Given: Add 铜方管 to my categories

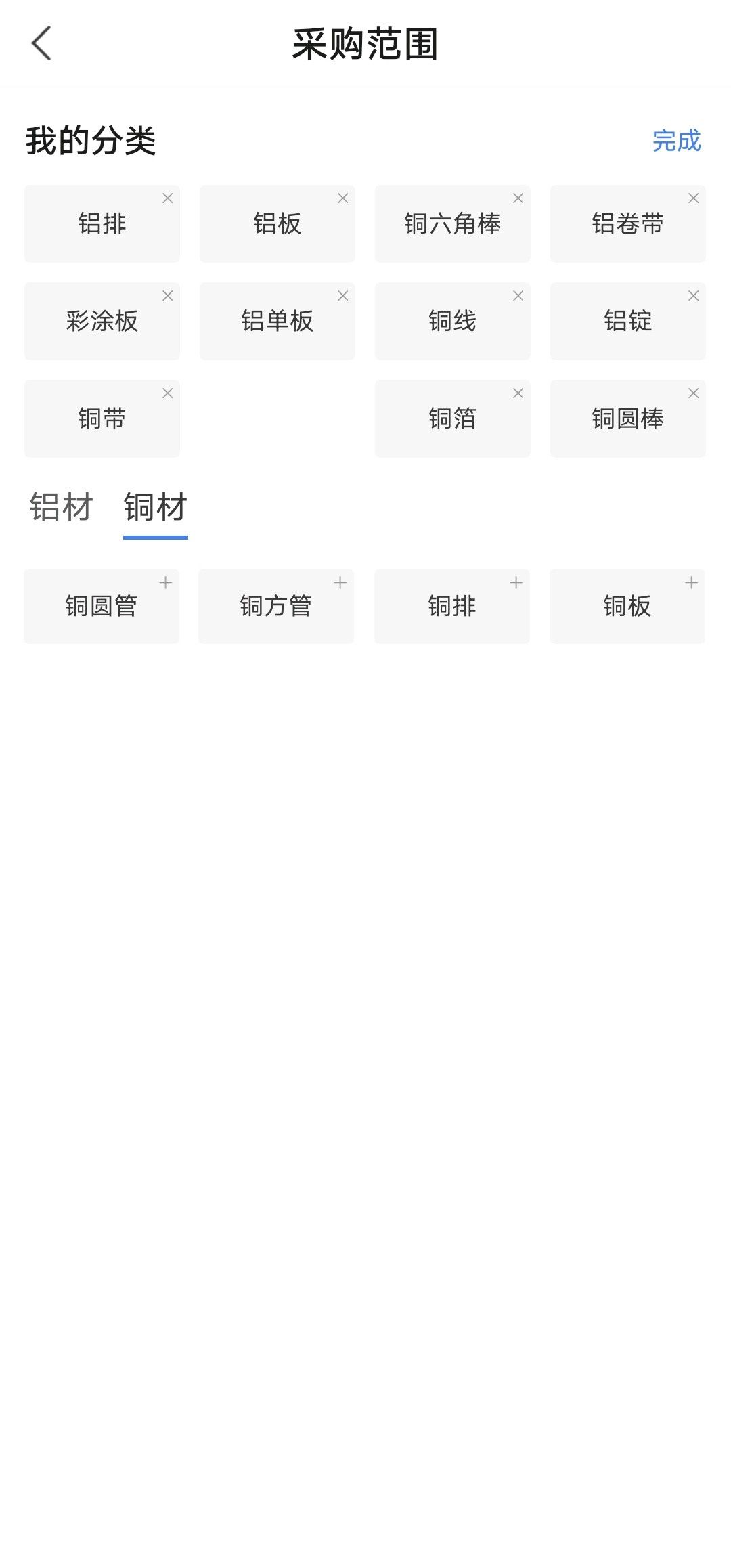Looking at the screenshot, I should (x=340, y=582).
